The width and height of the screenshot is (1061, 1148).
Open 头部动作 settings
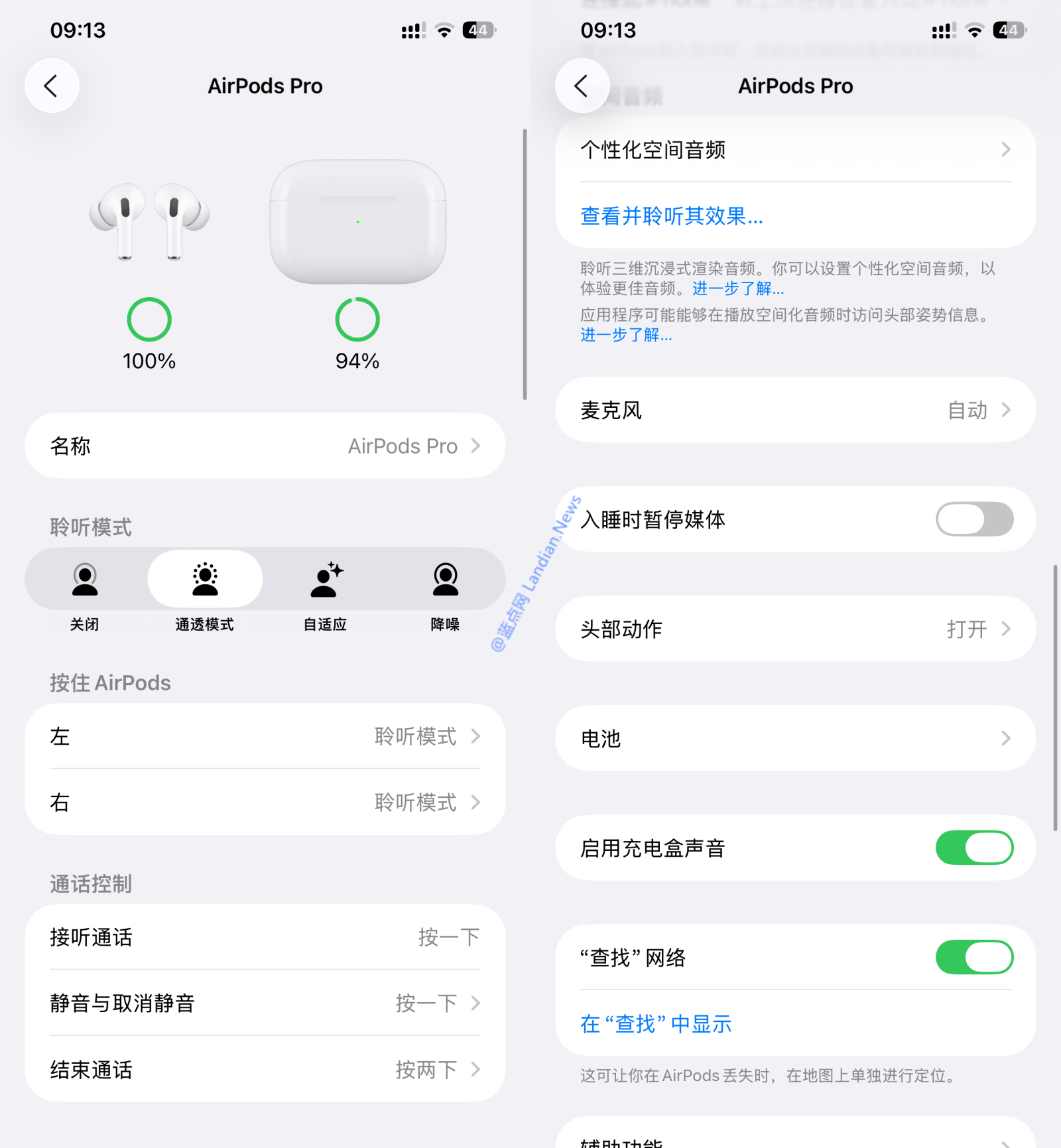coord(795,629)
